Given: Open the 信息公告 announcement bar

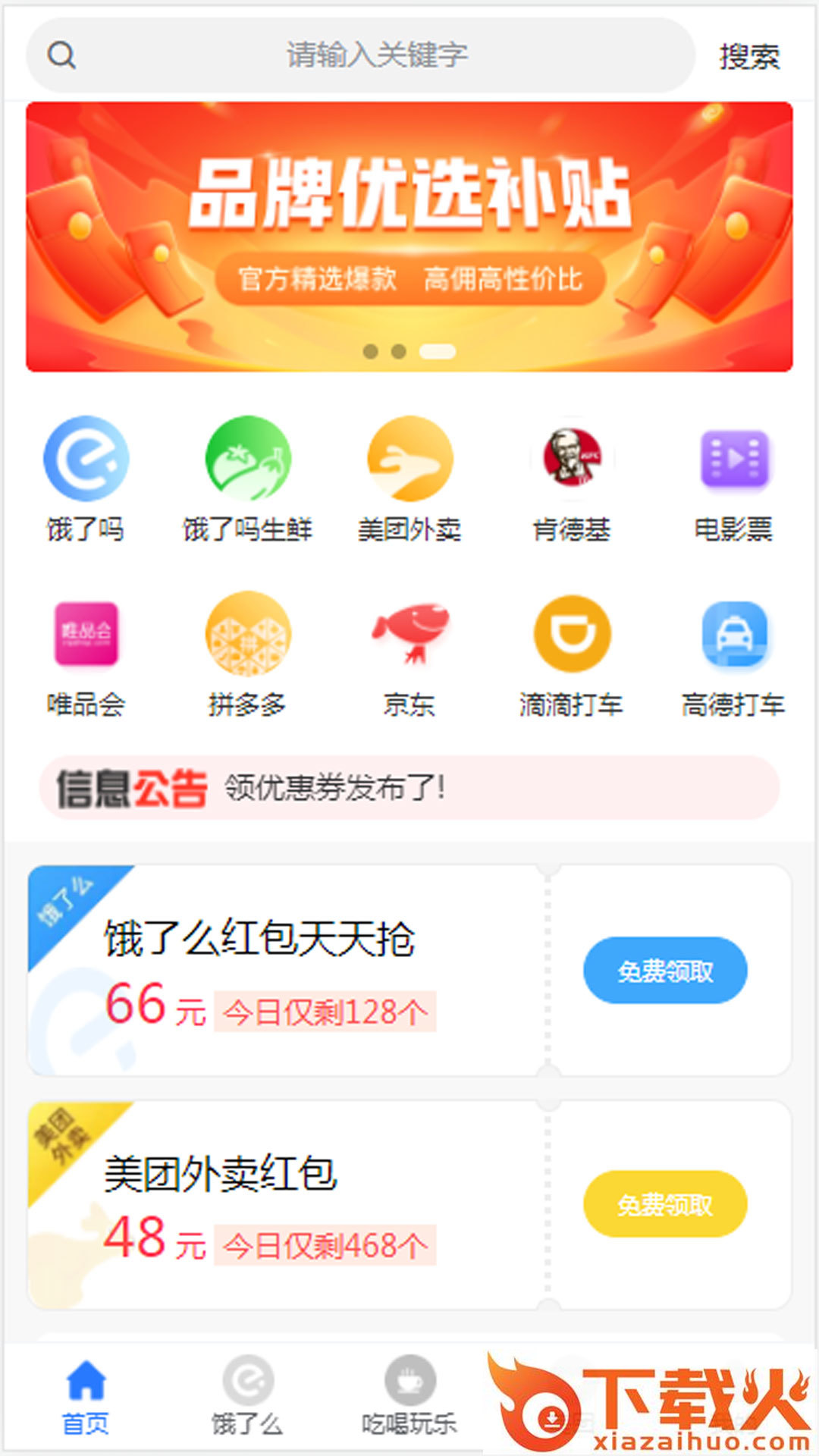Looking at the screenshot, I should [409, 788].
